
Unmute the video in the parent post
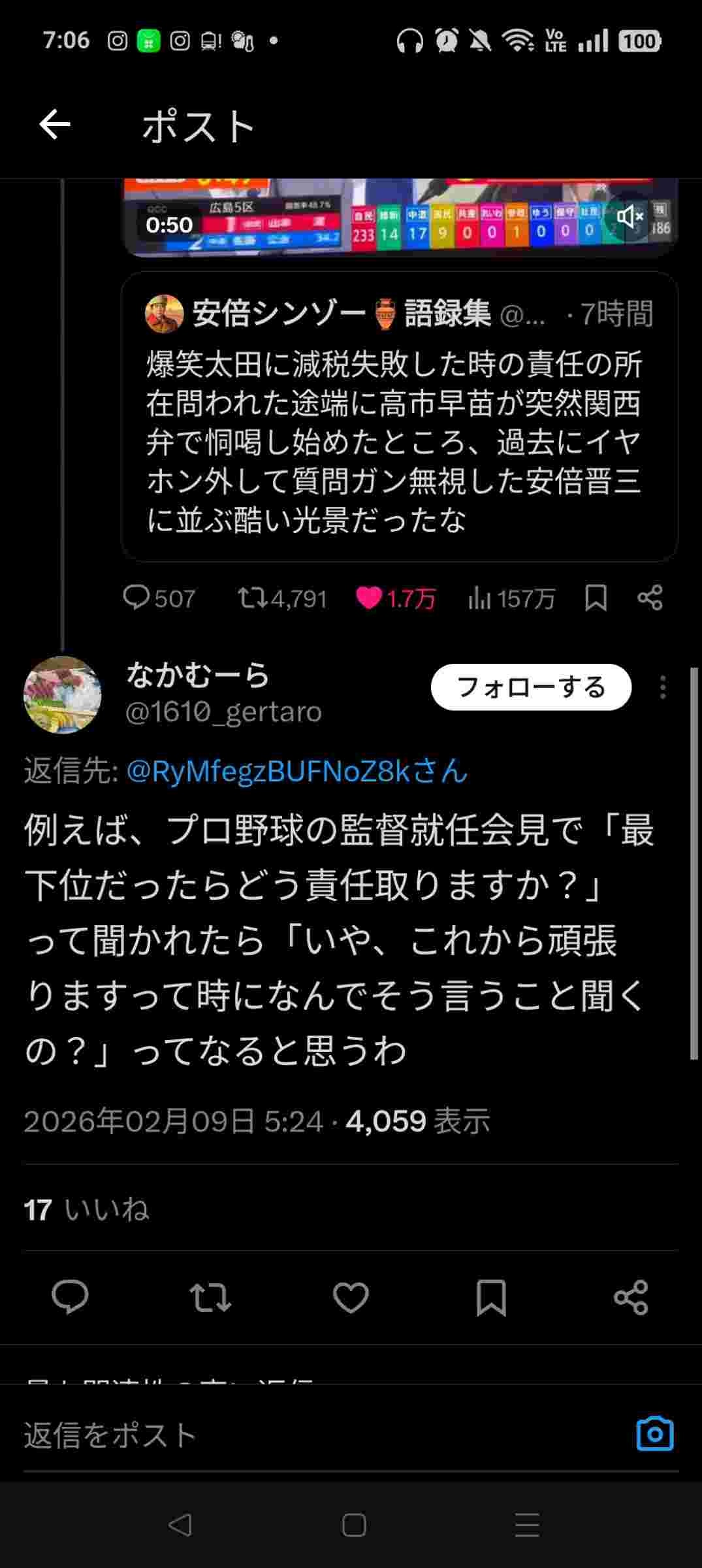click(630, 217)
